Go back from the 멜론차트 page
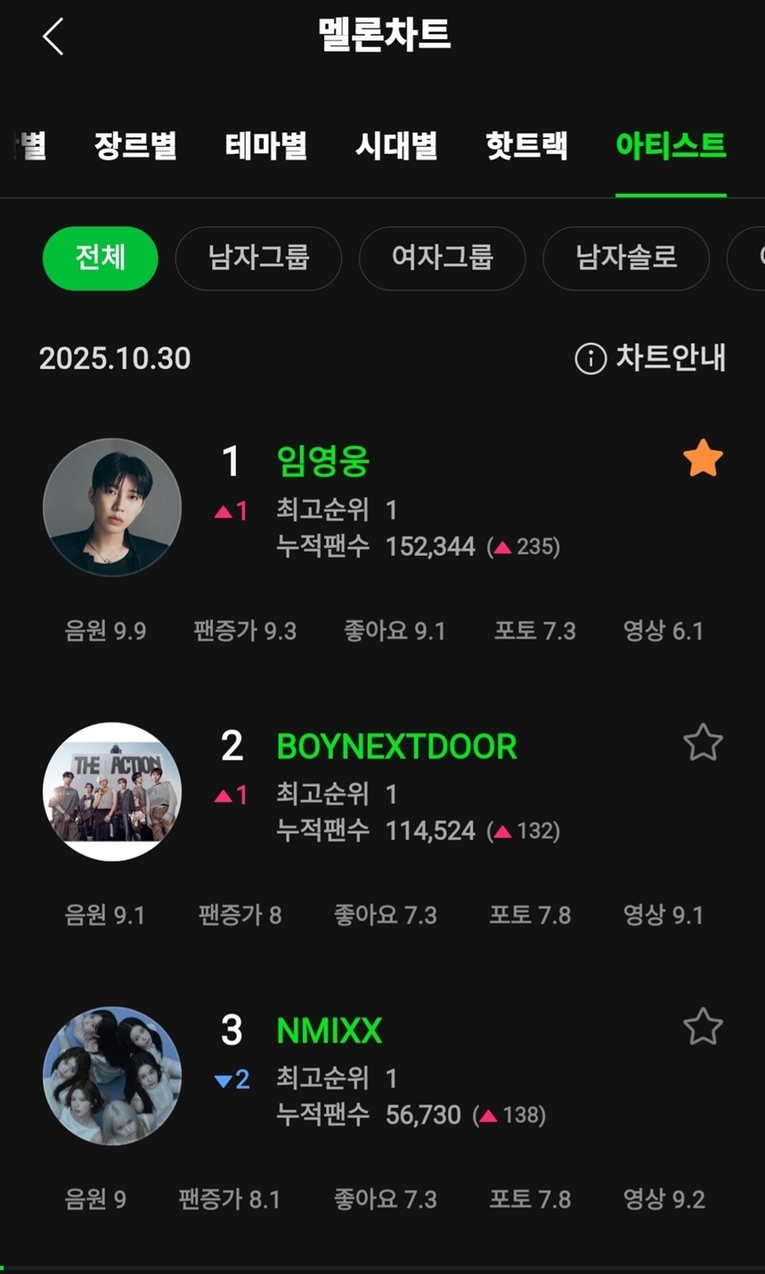Image resolution: width=765 pixels, height=1274 pixels. tap(53, 37)
